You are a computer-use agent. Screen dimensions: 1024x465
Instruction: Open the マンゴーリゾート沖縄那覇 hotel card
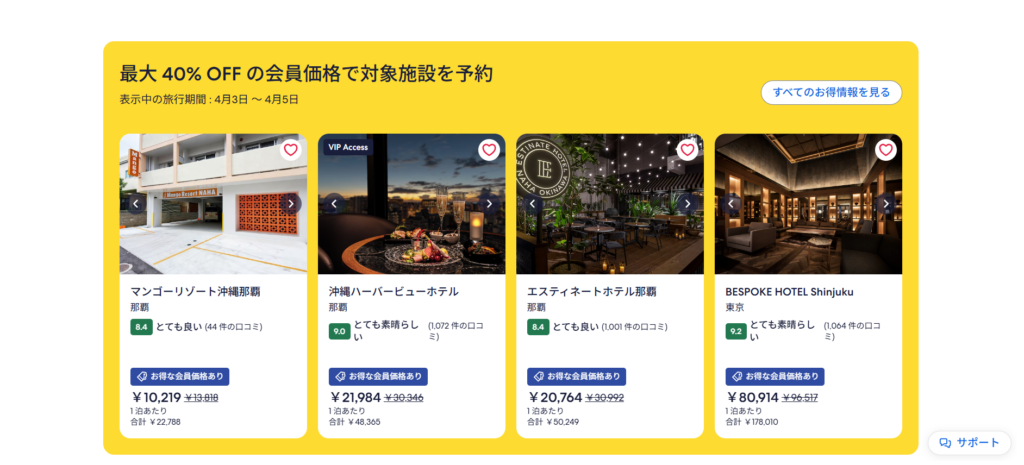[195, 292]
